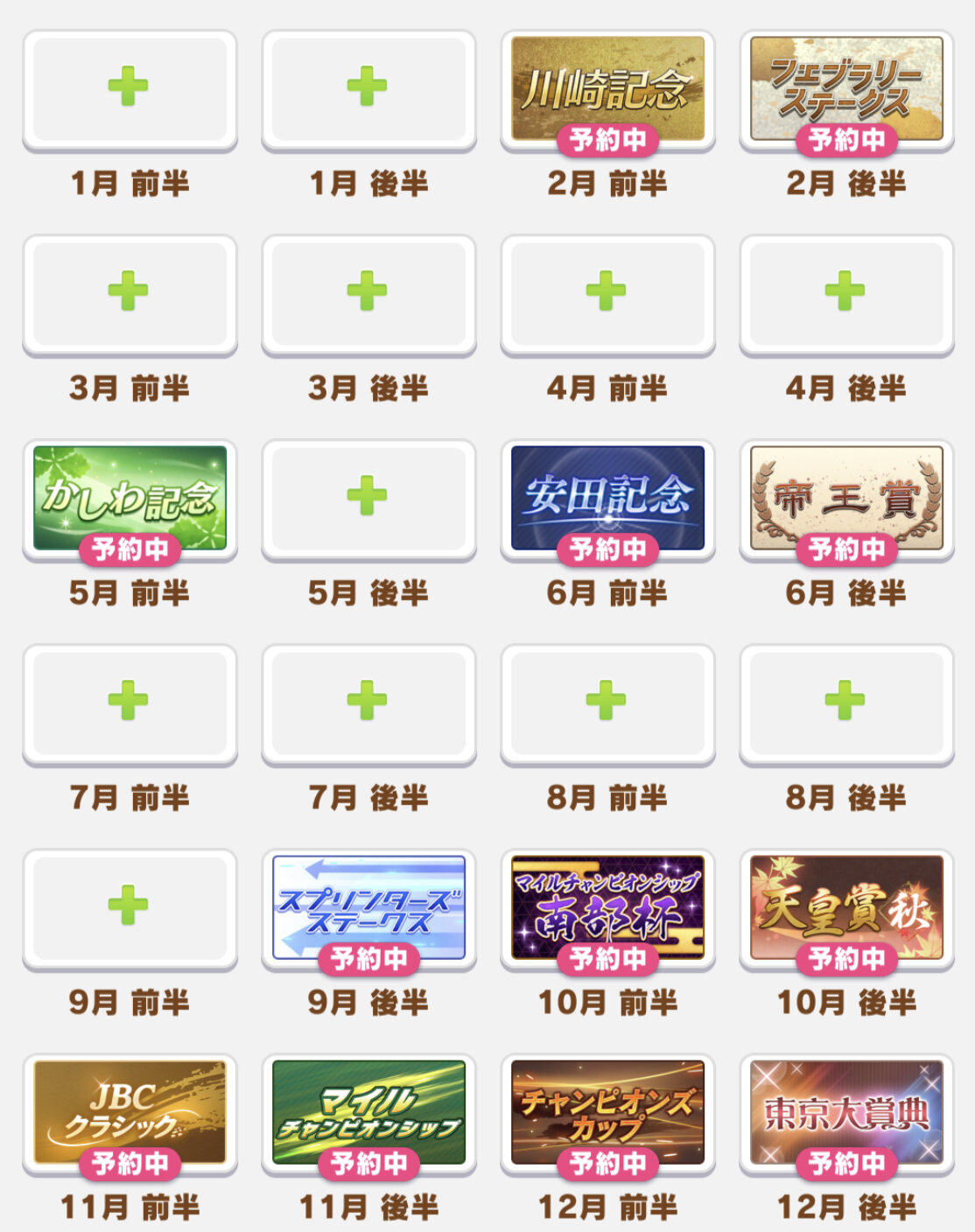Open the 東京大賞典 reserved race card
The width and height of the screenshot is (975, 1232).
tap(846, 1111)
